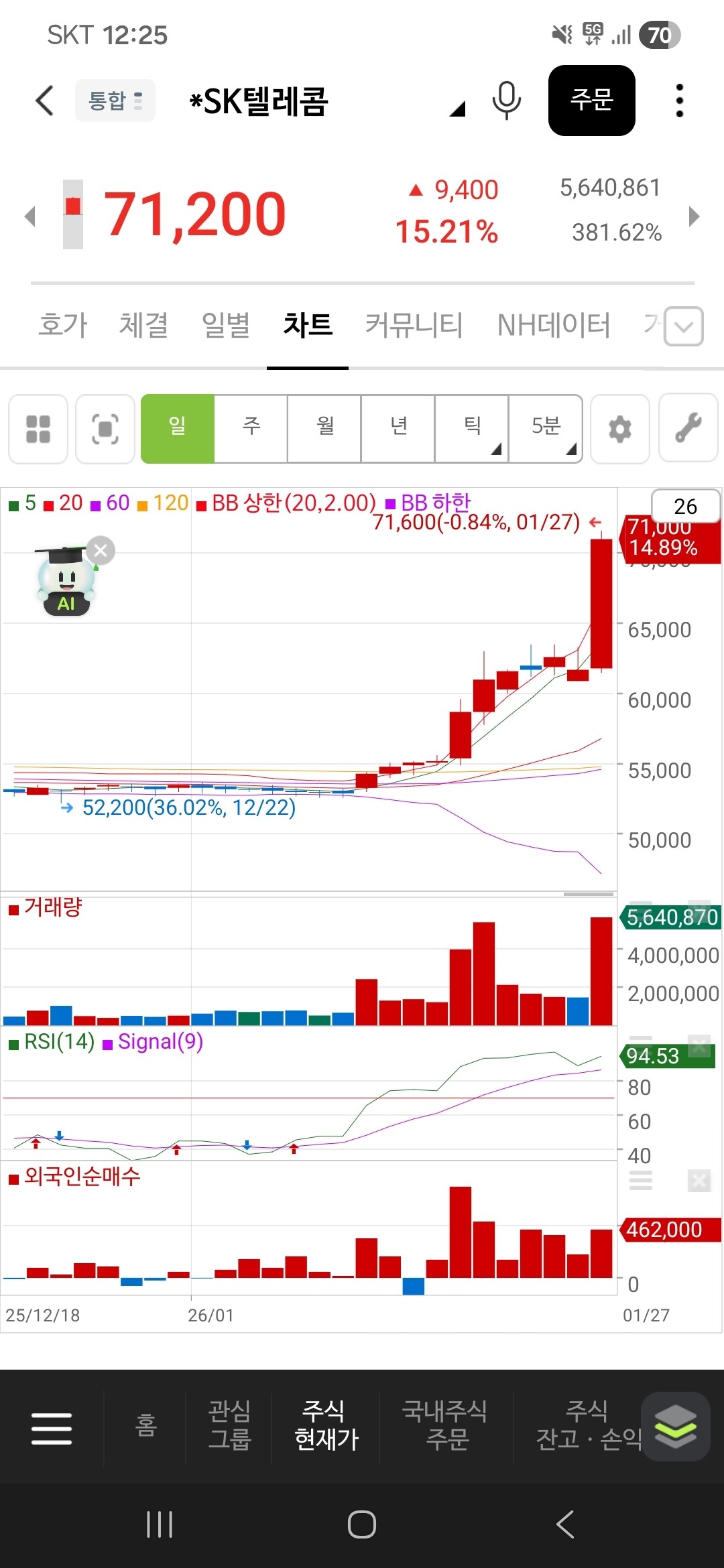Image resolution: width=724 pixels, height=1568 pixels.
Task: Open the NH데이터 tab
Action: [554, 325]
